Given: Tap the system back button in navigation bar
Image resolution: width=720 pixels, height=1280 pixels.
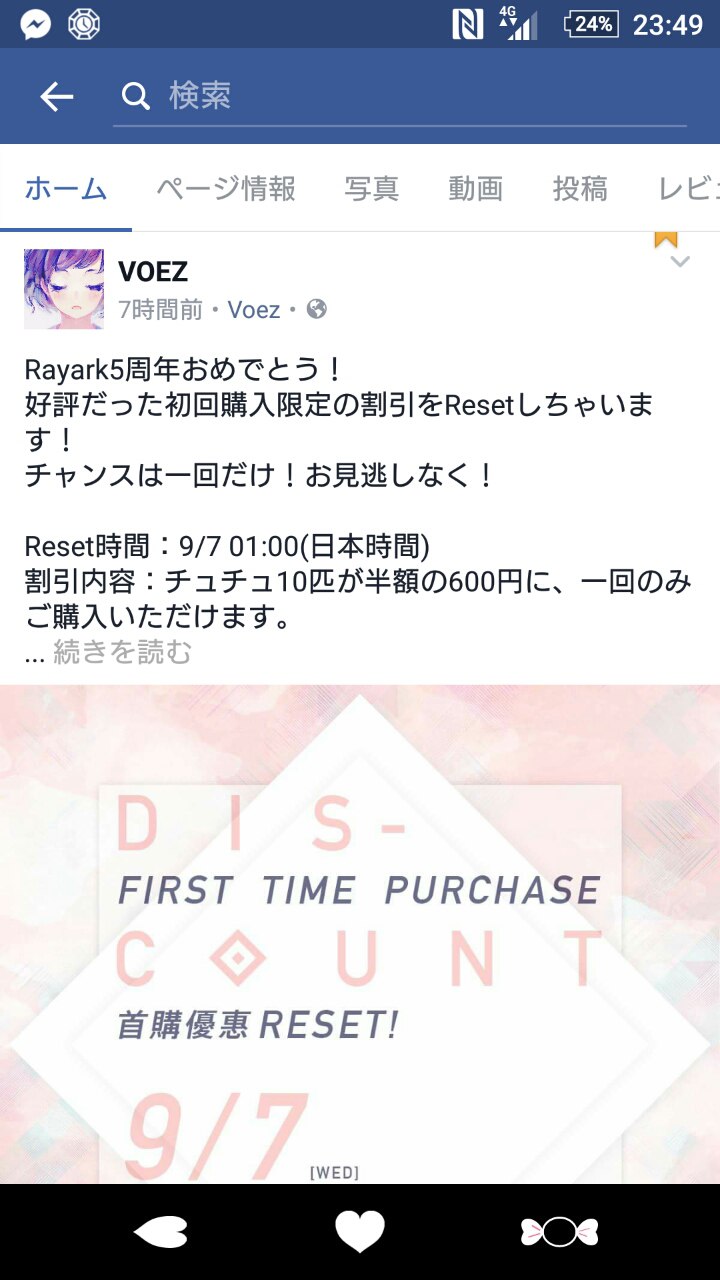Looking at the screenshot, I should (160, 1232).
